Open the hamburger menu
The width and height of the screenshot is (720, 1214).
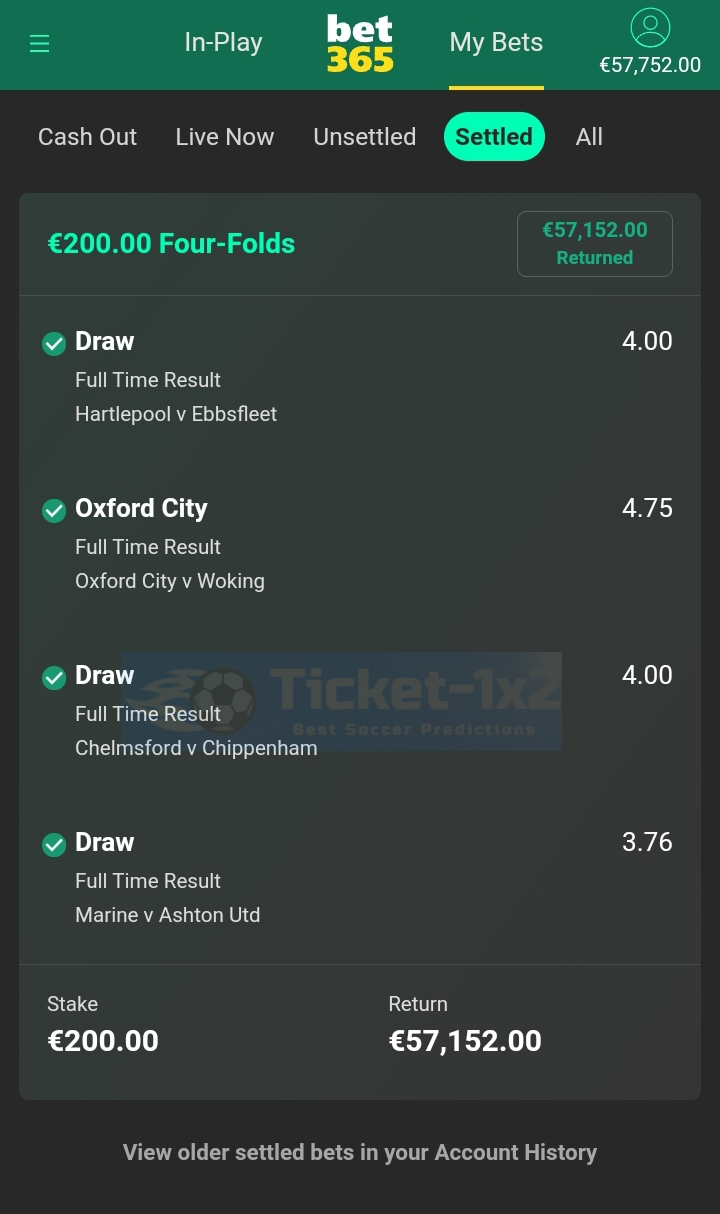click(x=39, y=43)
